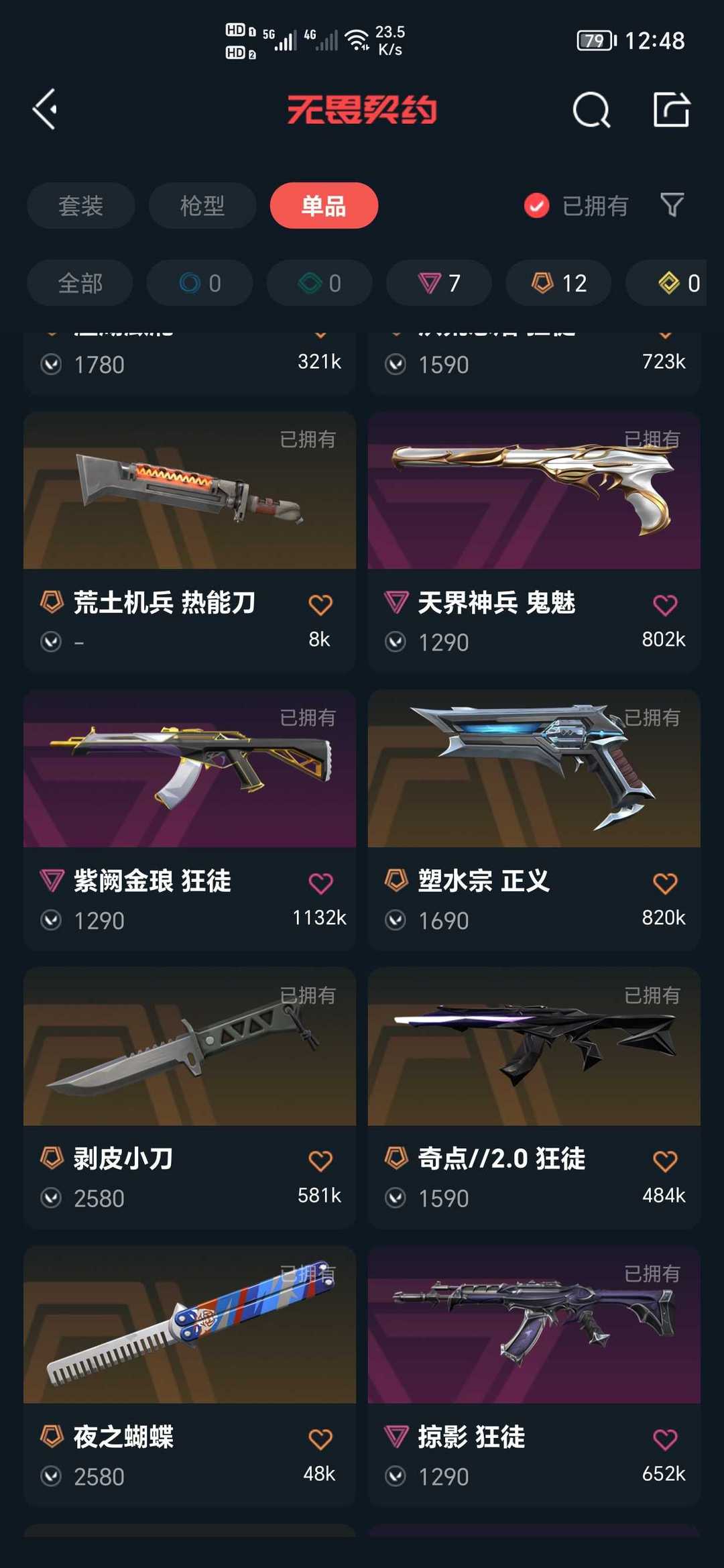This screenshot has height=1568, width=724.
Task: Switch to the 套装 tab
Action: (80, 205)
